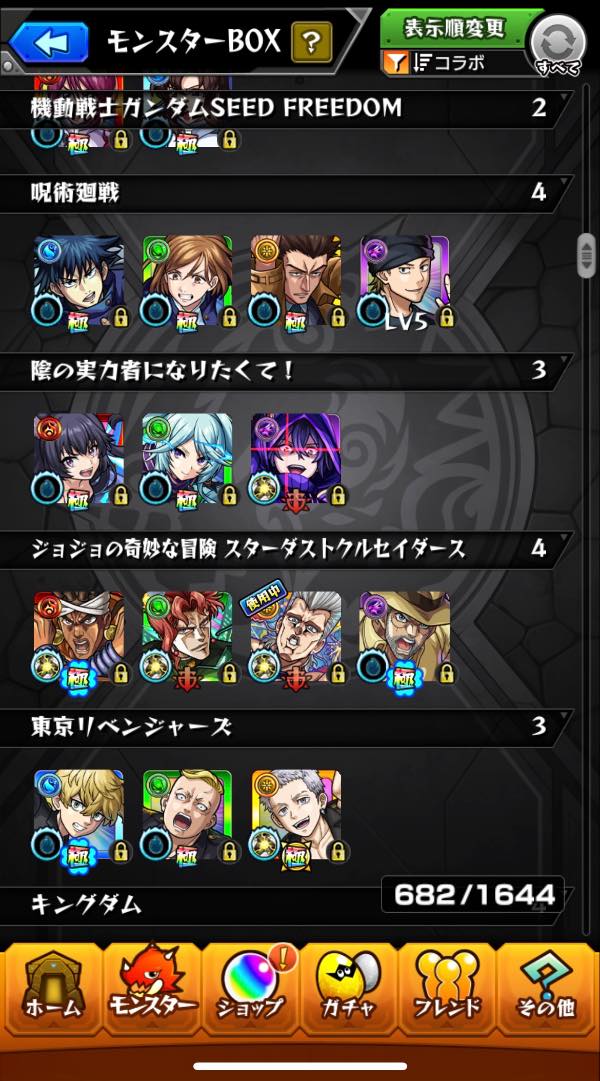Tap the 表示順変更 sort order button
The width and height of the screenshot is (600, 1081).
point(454,28)
